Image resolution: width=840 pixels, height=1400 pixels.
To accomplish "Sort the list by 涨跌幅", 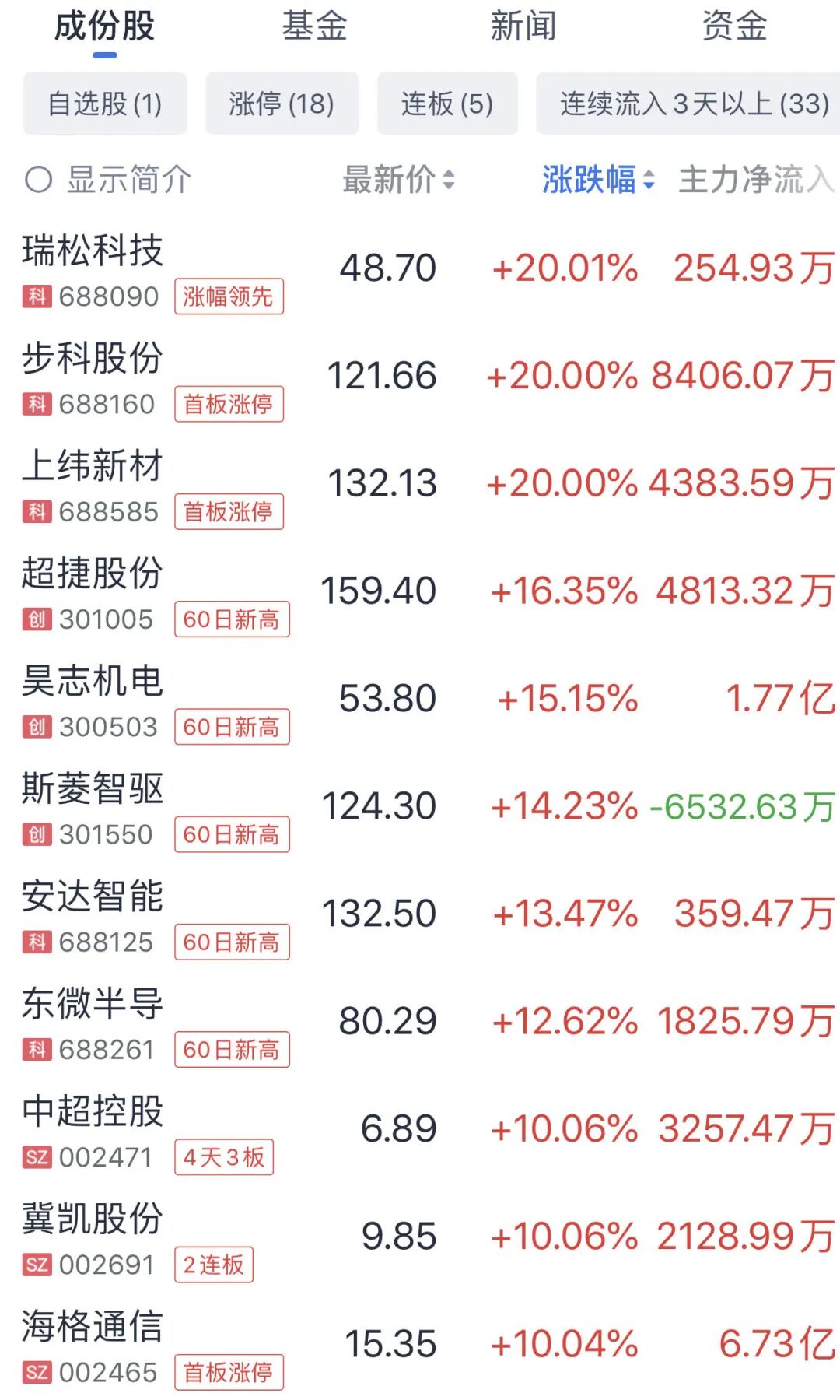I will 597,180.
